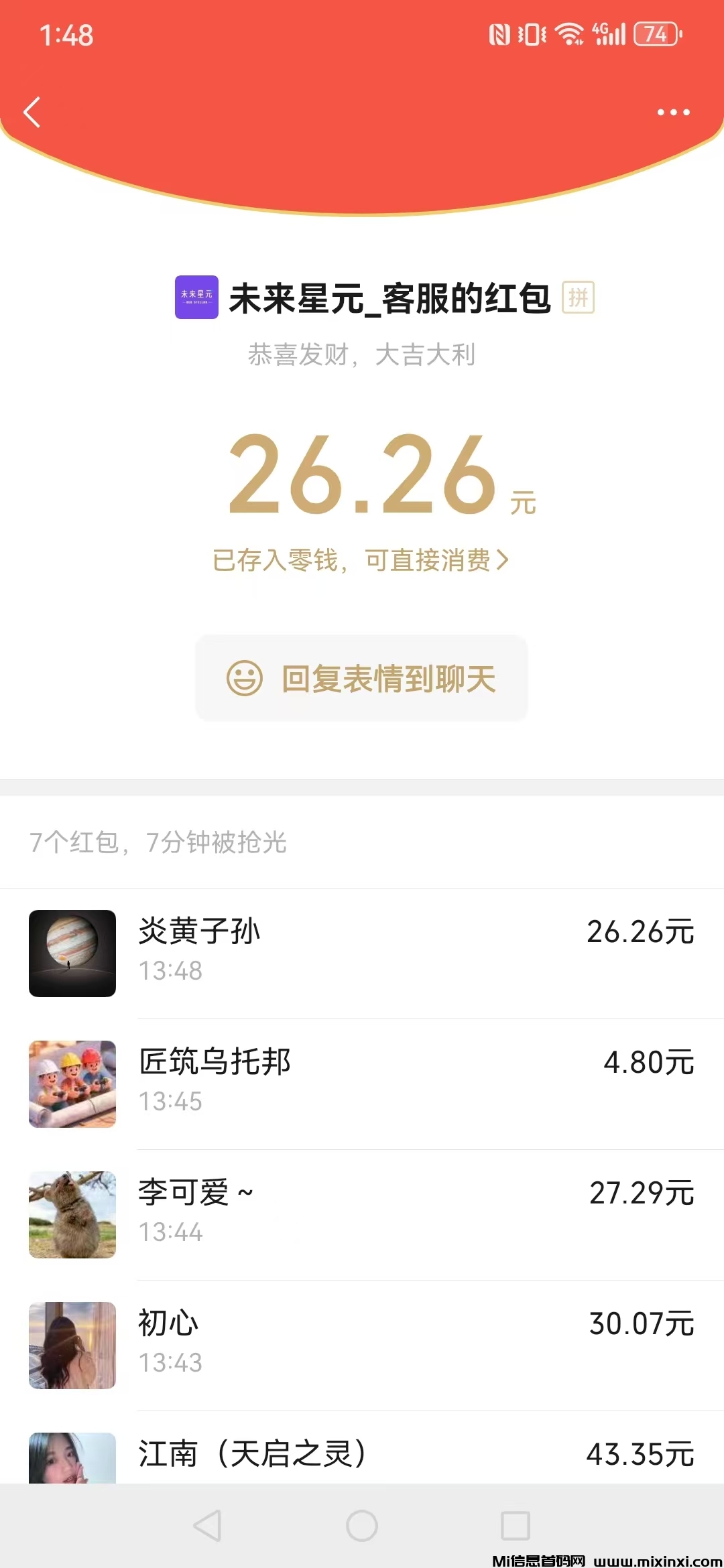Go back using the top-left arrow
This screenshot has width=724, height=1568.
coord(32,112)
